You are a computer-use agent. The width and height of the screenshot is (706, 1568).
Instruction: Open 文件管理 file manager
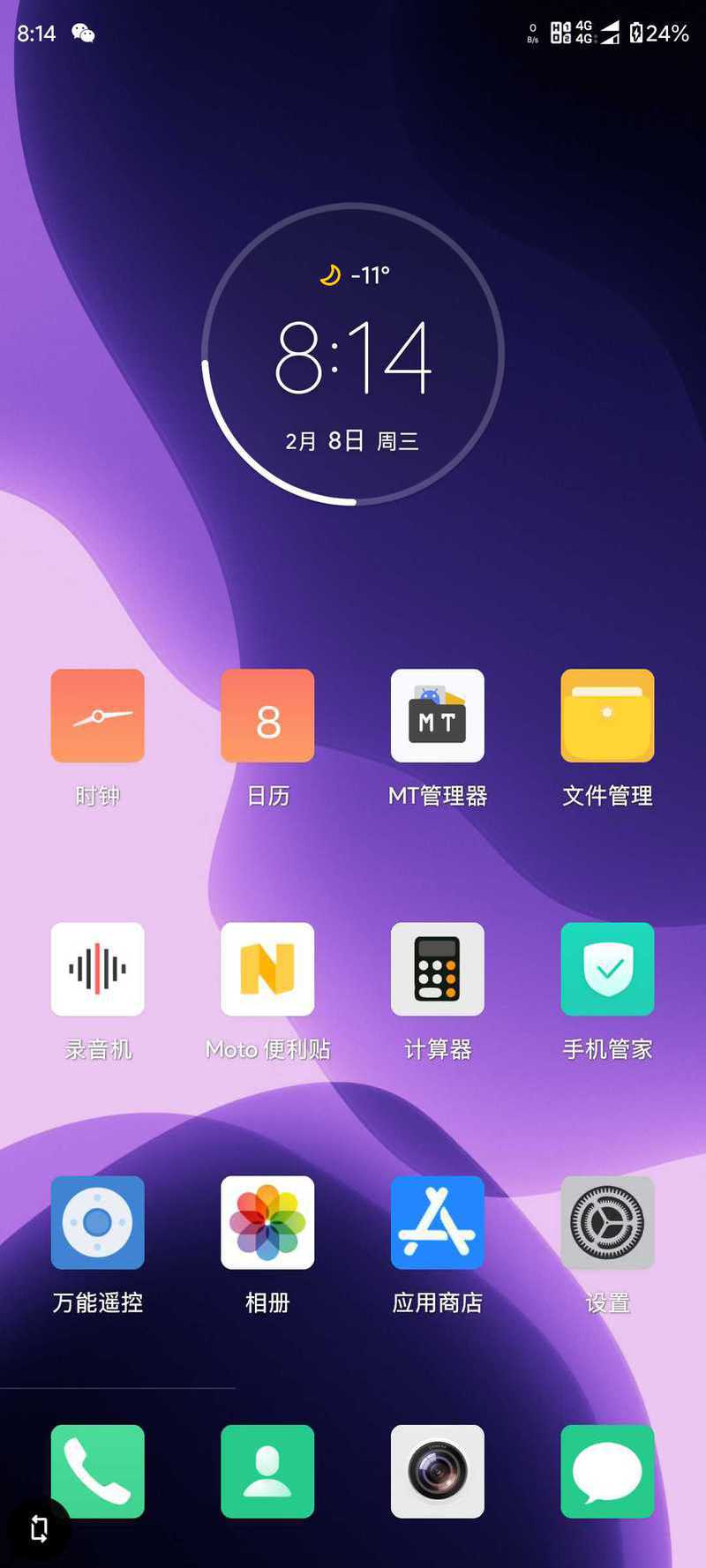[607, 716]
